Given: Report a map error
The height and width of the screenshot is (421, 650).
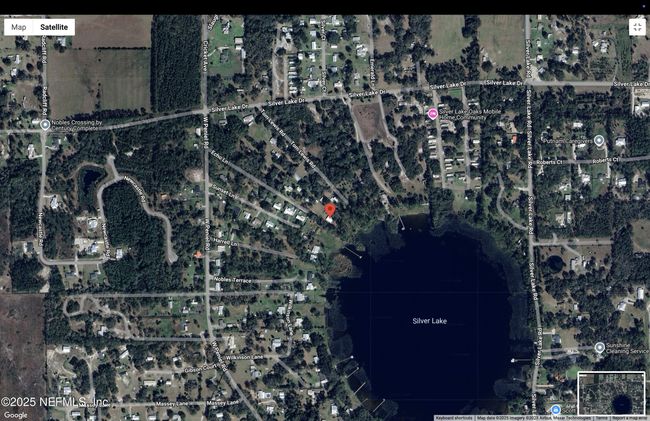Looking at the screenshot, I should (630, 417).
